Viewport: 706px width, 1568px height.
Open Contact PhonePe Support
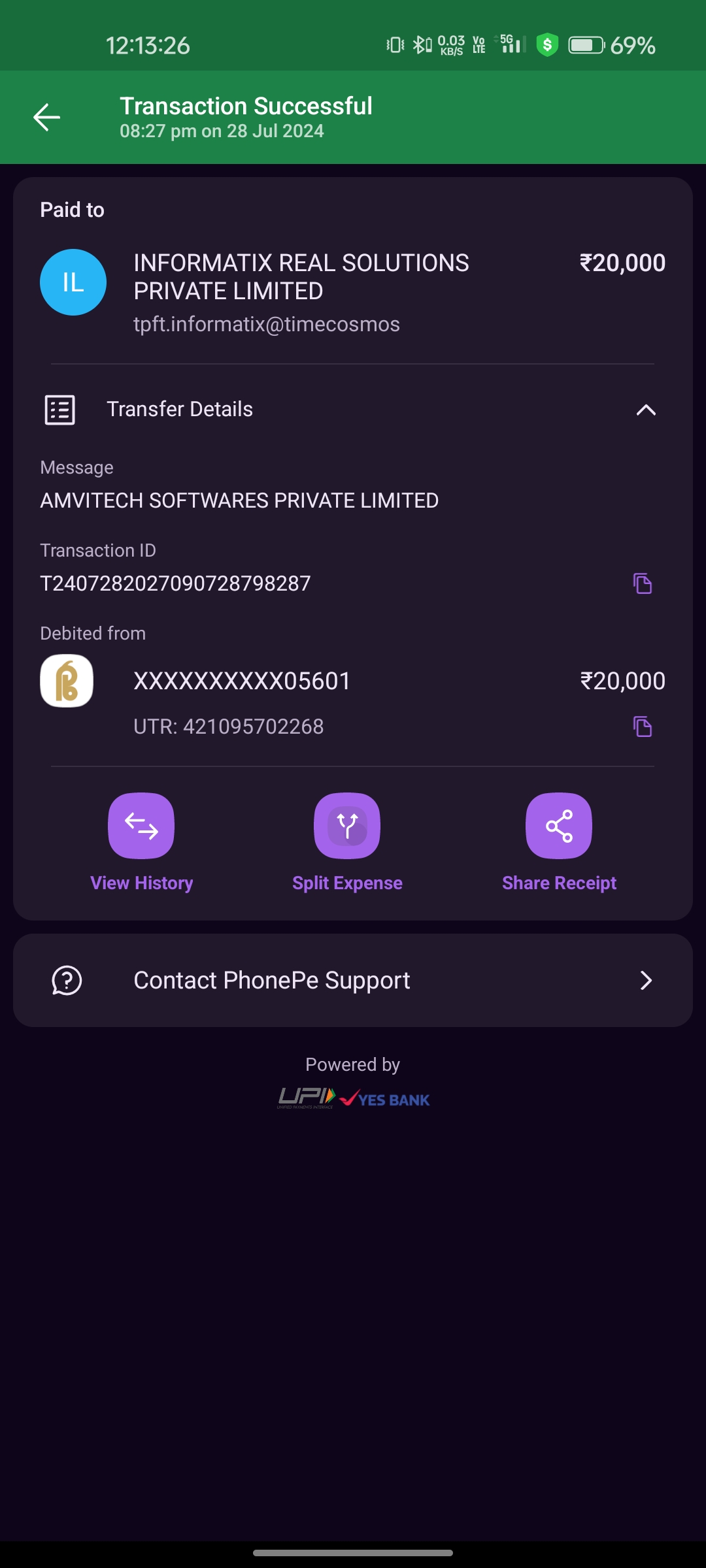click(x=353, y=980)
